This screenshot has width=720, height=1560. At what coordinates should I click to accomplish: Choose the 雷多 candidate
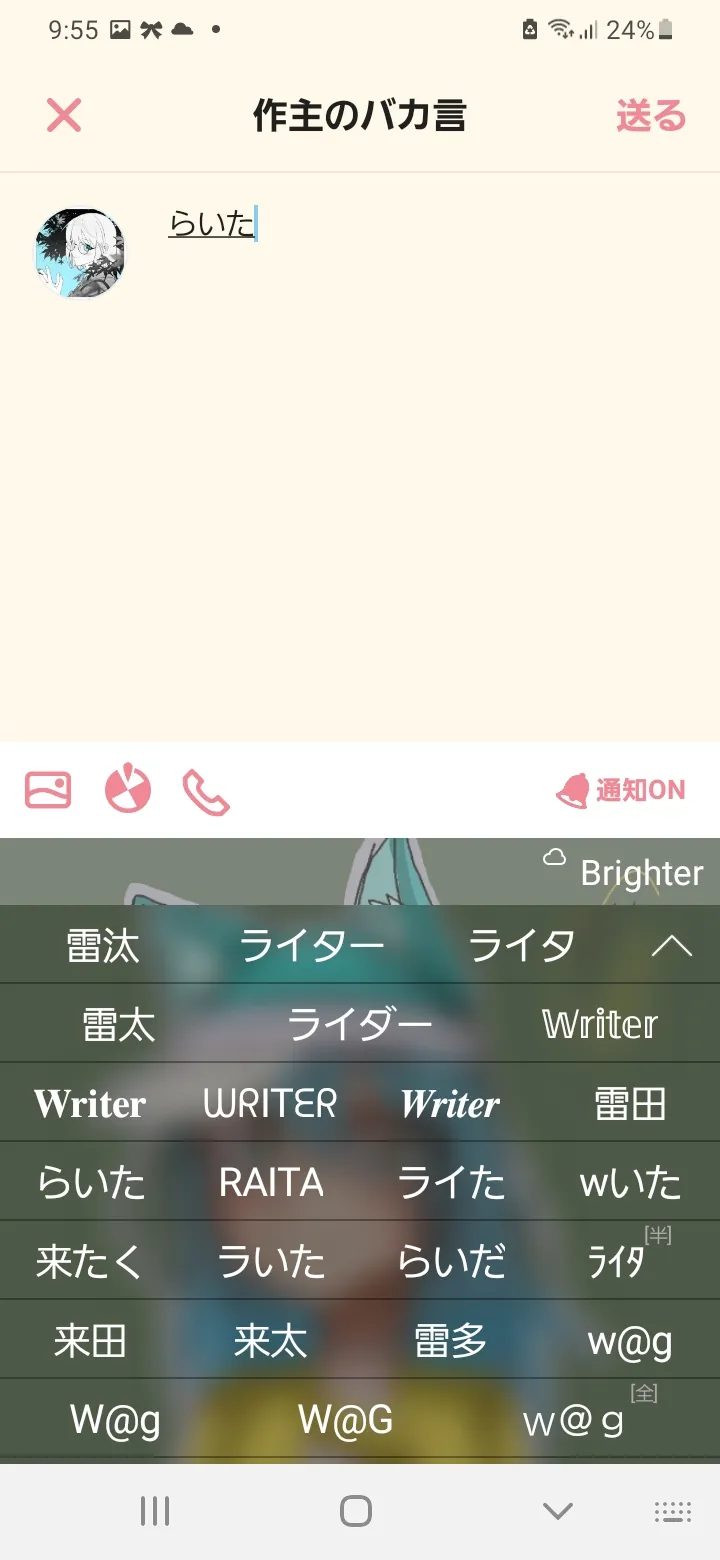[x=450, y=1340]
